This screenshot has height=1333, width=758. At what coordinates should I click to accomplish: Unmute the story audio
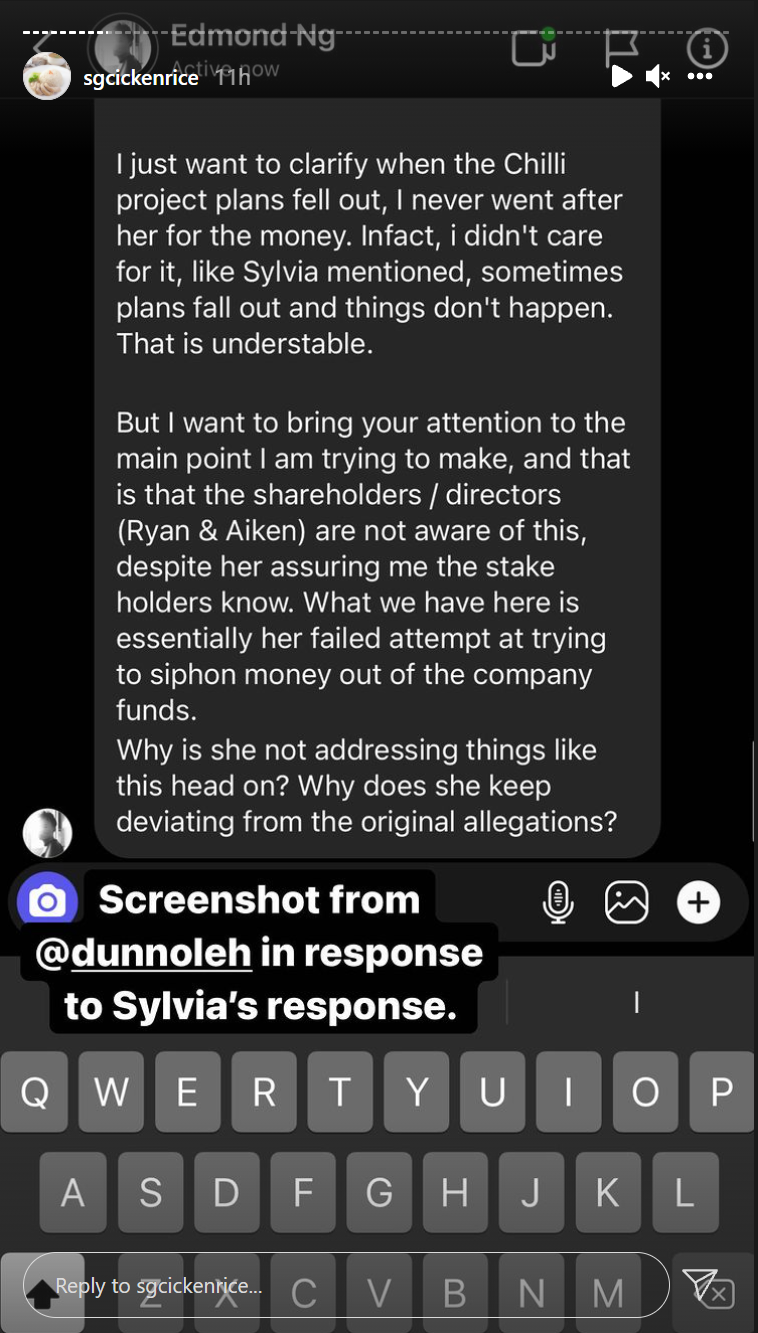657,76
